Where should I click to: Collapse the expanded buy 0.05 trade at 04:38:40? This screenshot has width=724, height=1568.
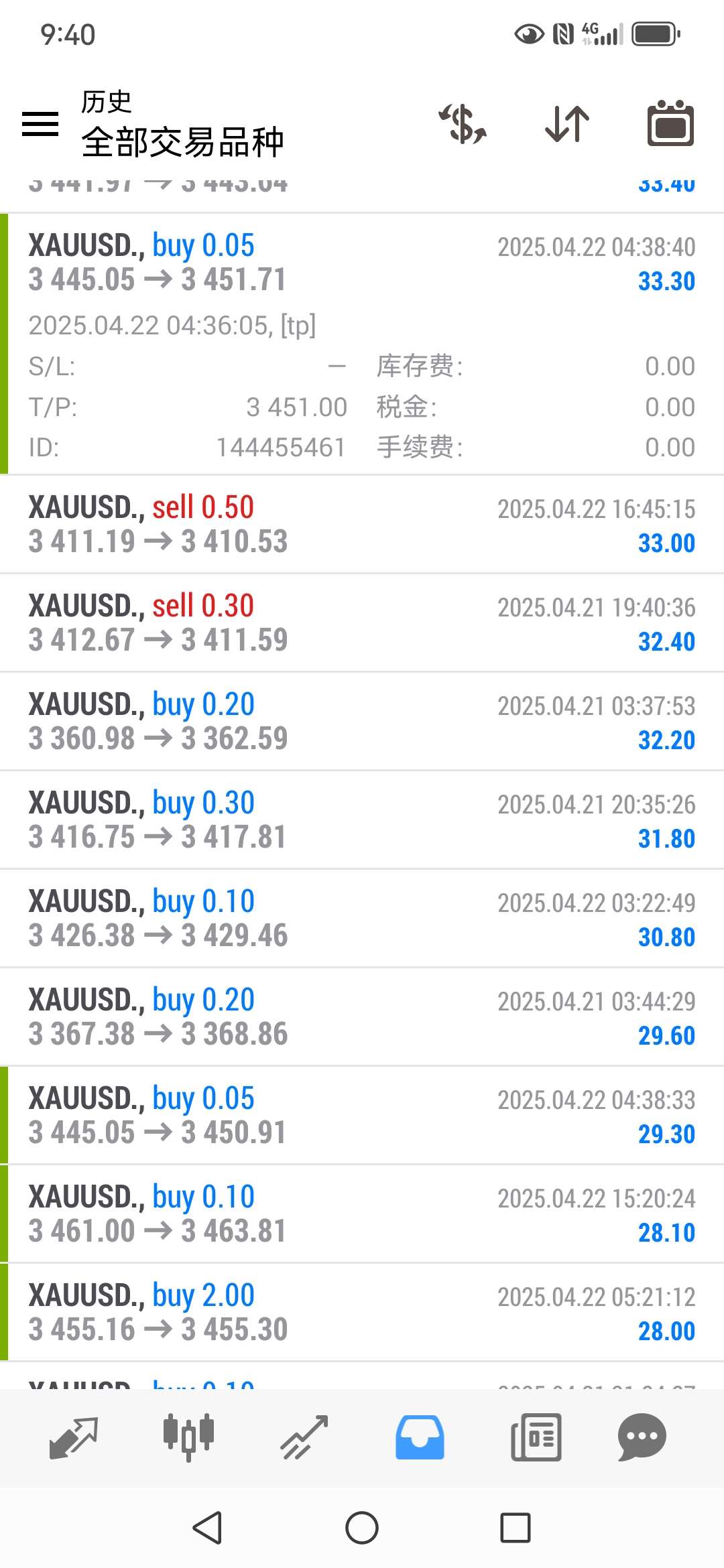tap(362, 344)
